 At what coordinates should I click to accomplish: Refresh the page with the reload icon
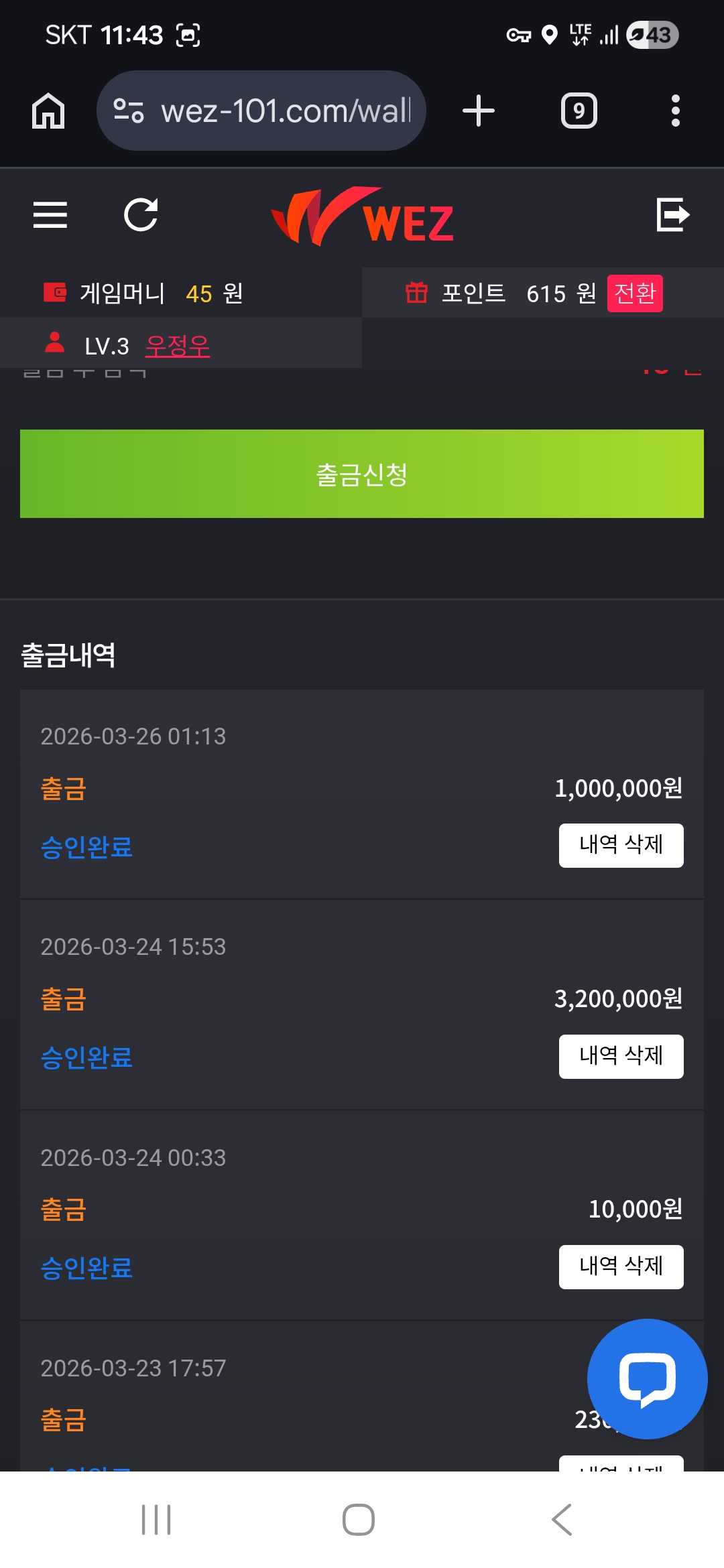(141, 215)
